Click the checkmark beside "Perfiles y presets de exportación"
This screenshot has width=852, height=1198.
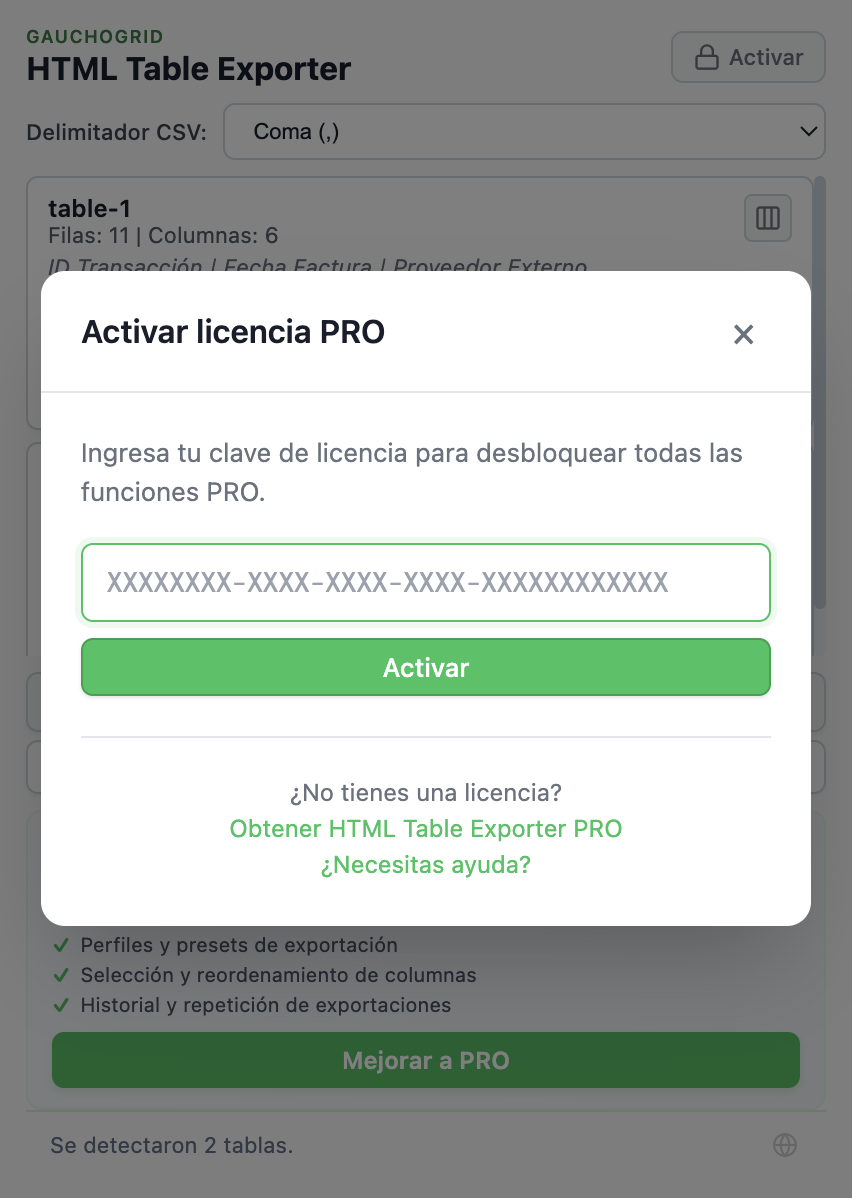(x=63, y=944)
